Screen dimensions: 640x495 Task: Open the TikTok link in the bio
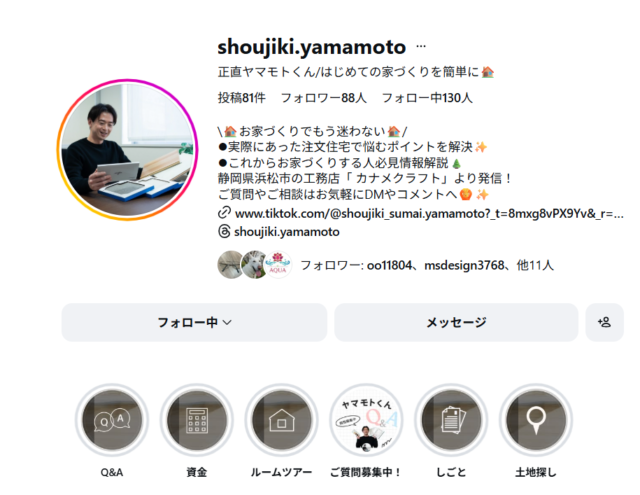coord(428,213)
